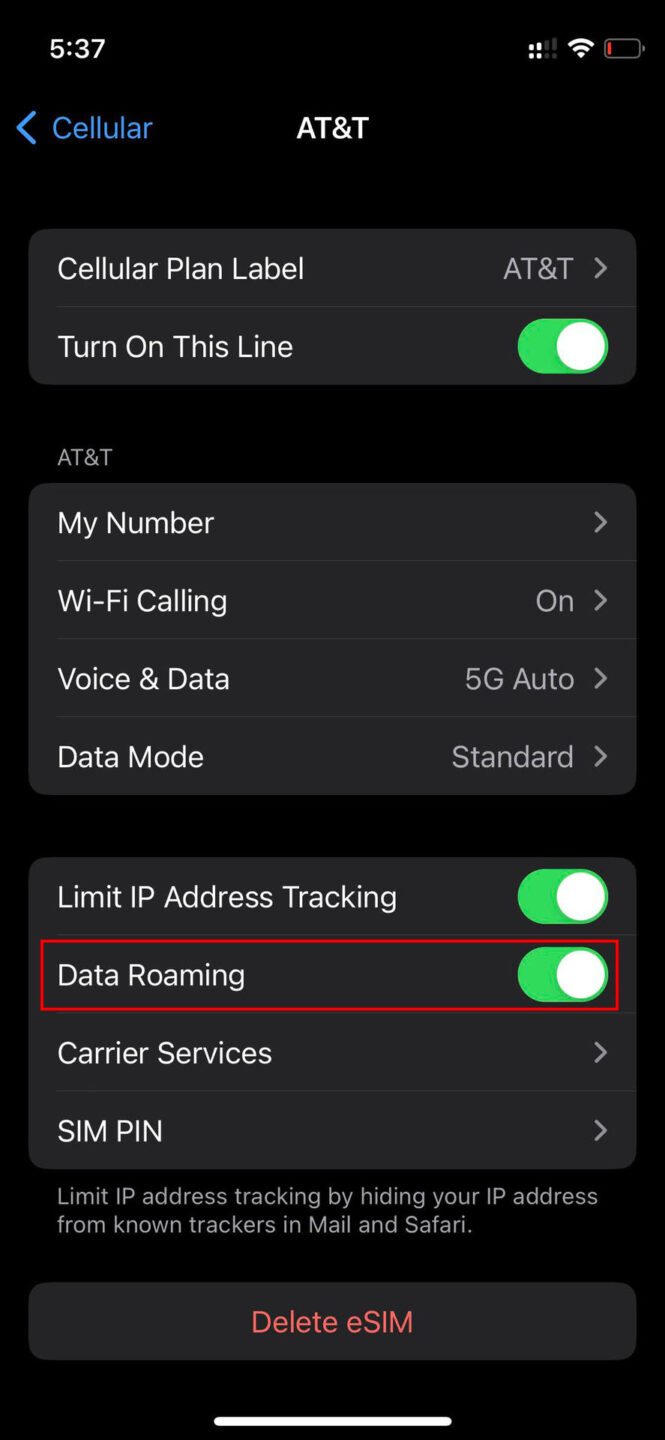Open Carrier Services

pyautogui.click(x=332, y=1052)
